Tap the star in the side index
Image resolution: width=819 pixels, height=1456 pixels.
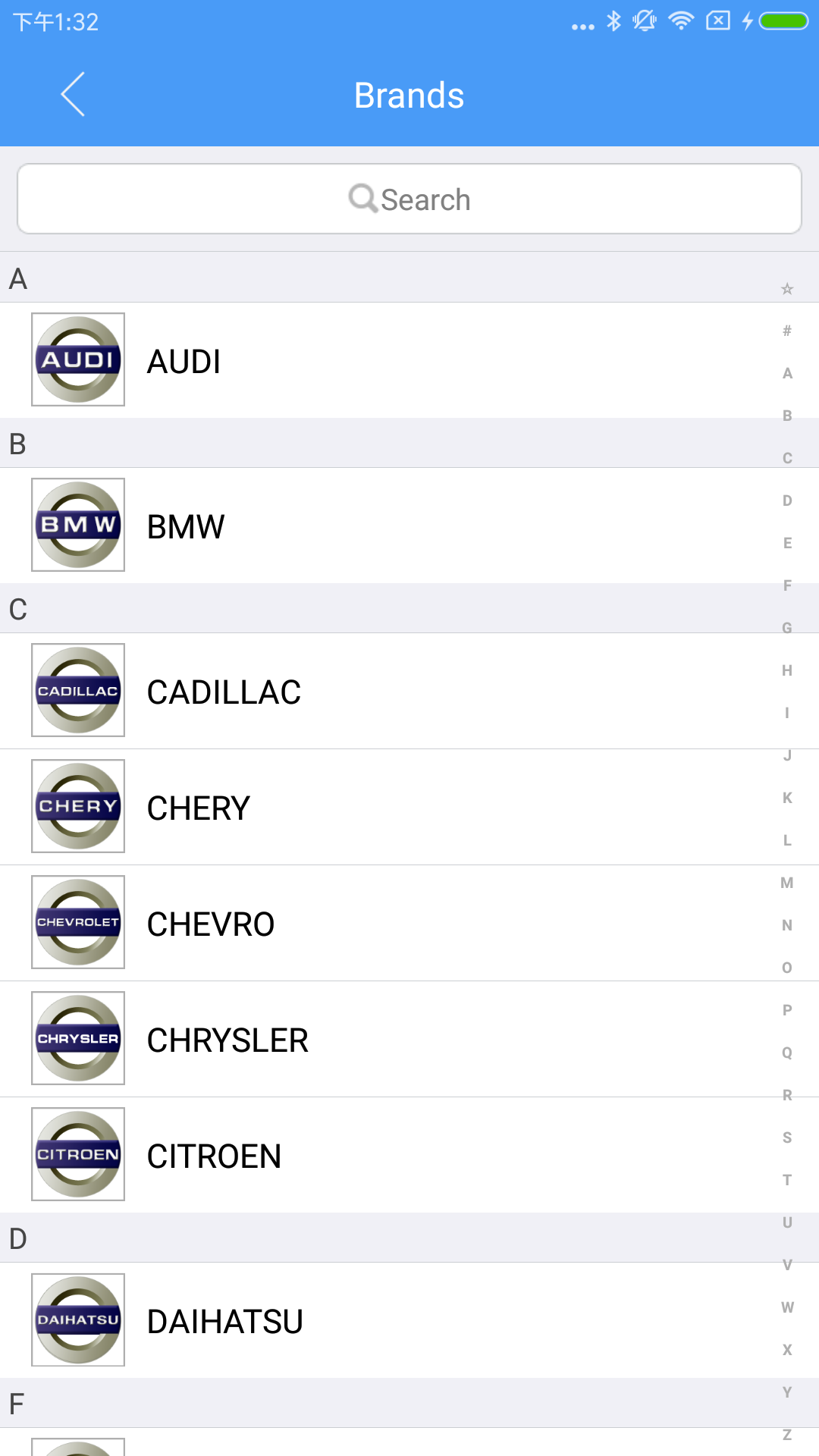click(x=787, y=289)
